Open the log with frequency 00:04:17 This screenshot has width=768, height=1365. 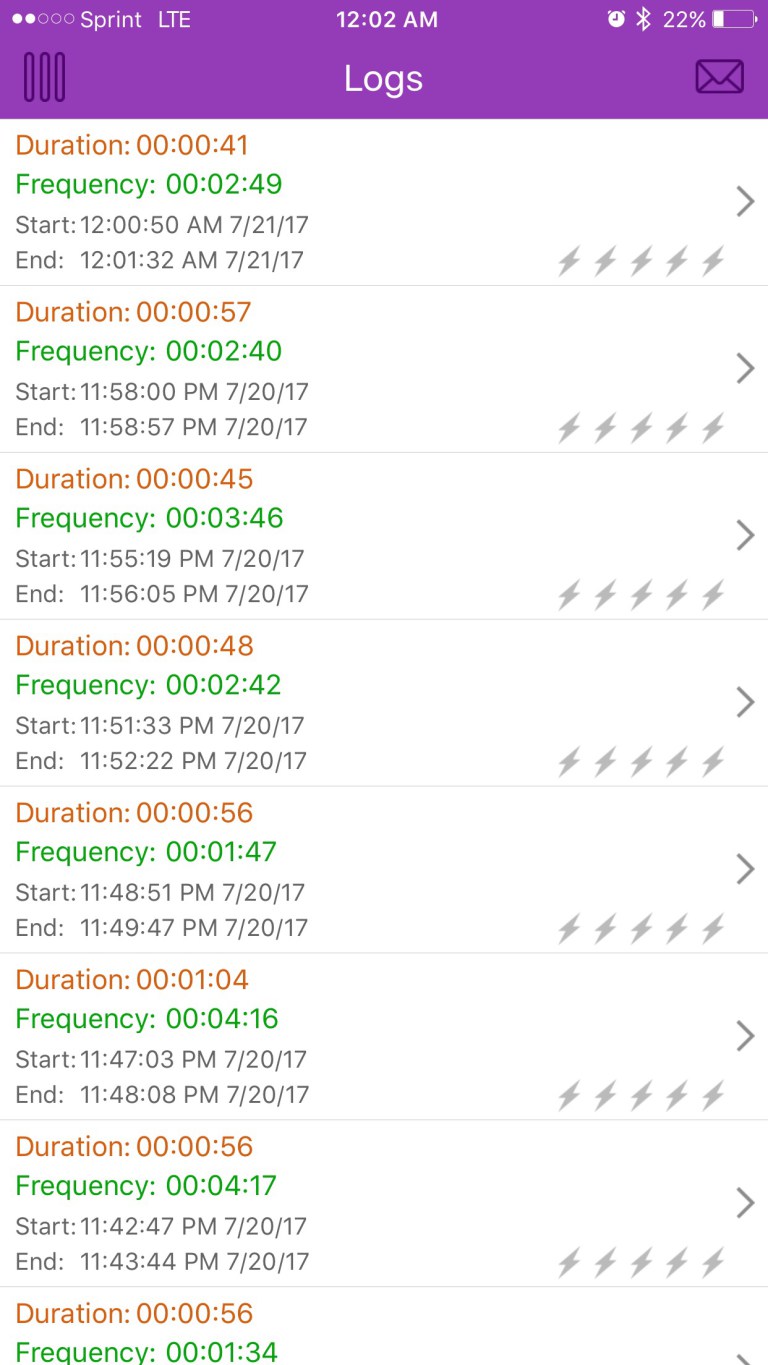(x=384, y=1204)
